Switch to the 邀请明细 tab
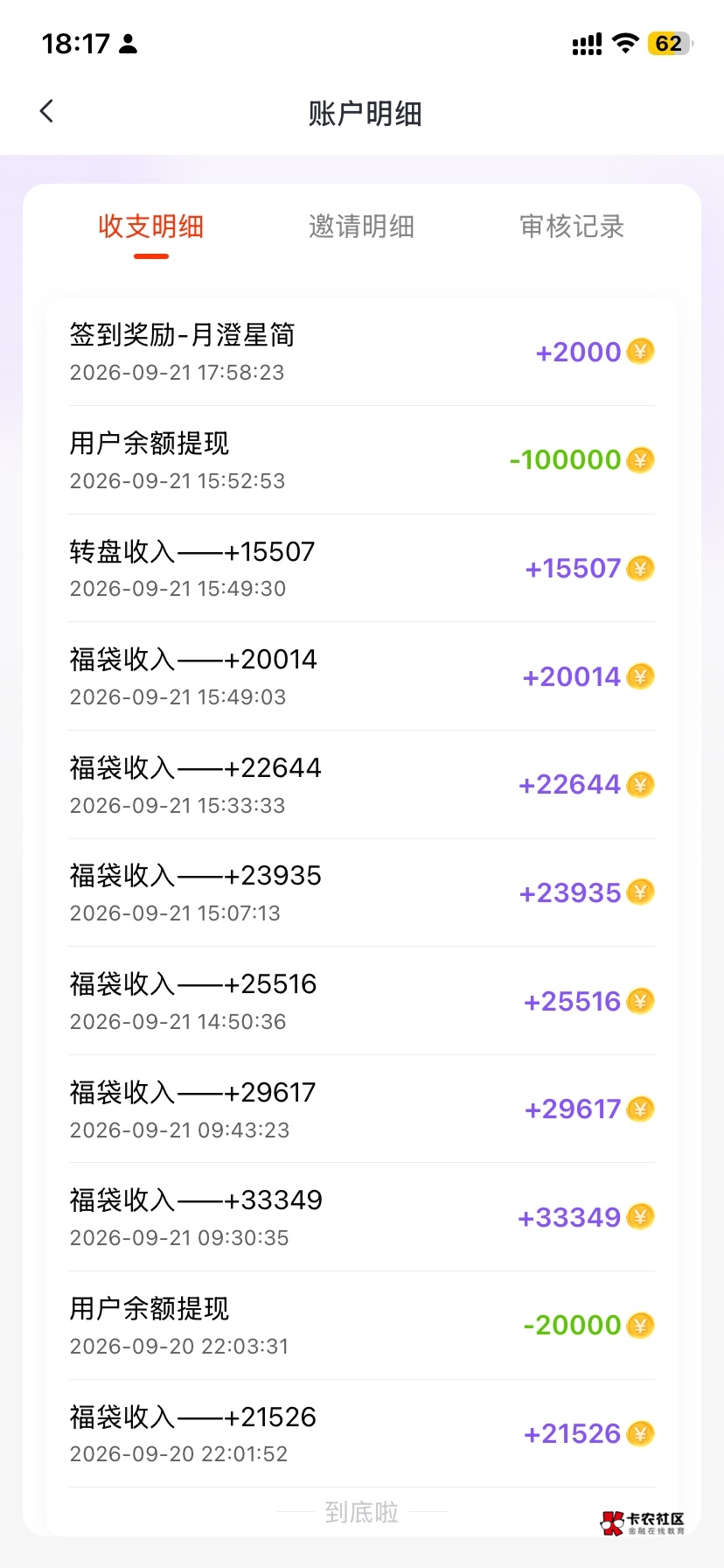This screenshot has height=1568, width=724. coord(361,227)
